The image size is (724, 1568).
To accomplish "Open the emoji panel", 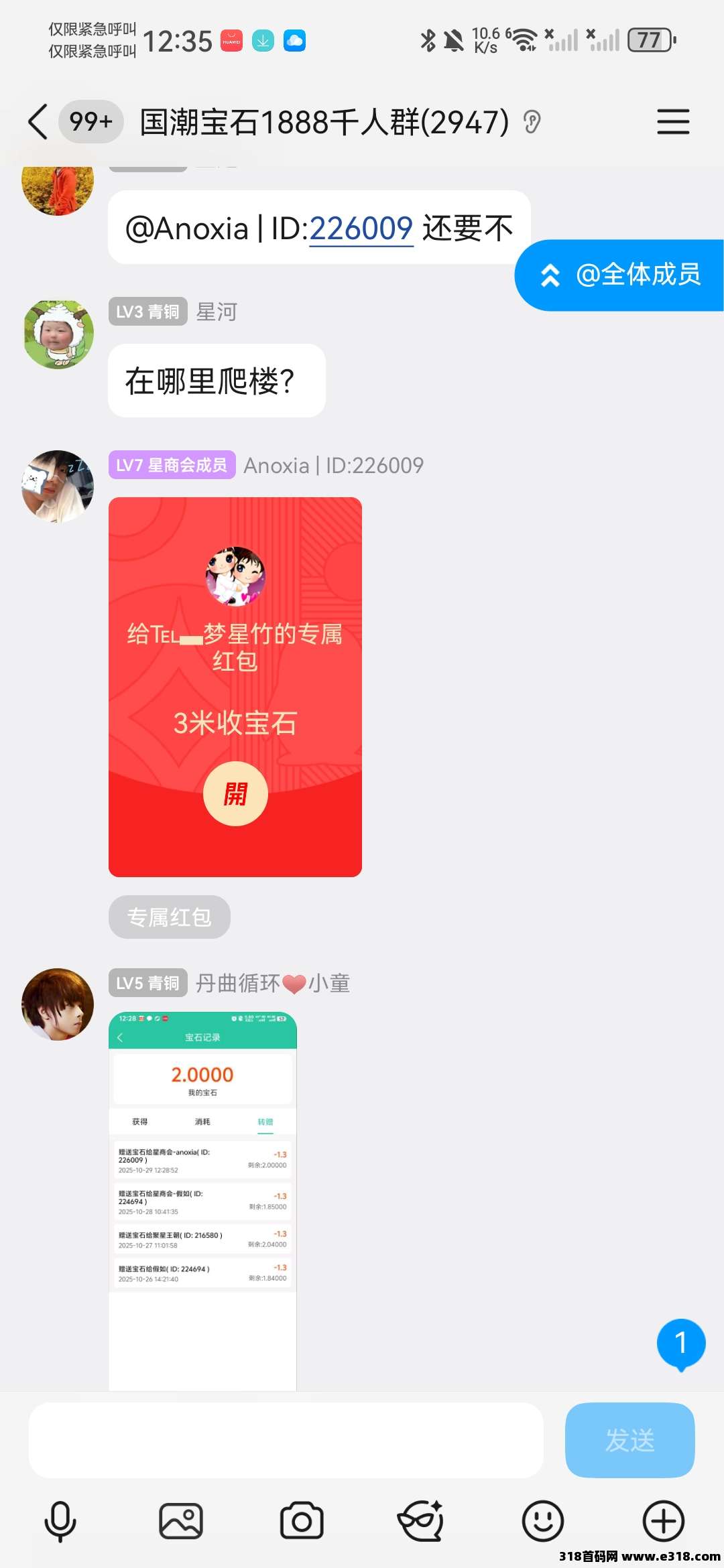I will coord(542,1521).
